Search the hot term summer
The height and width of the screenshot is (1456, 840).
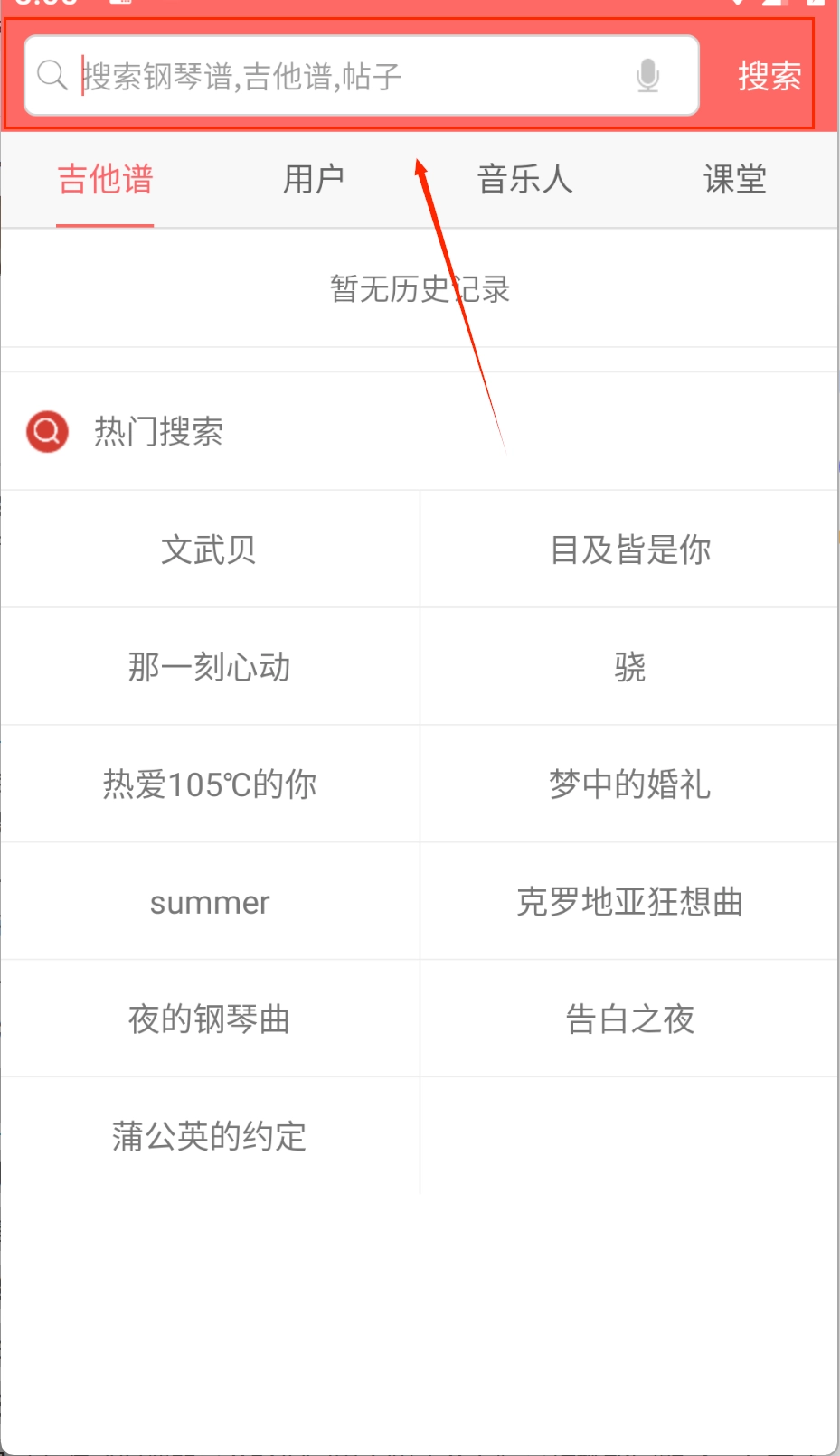(209, 902)
